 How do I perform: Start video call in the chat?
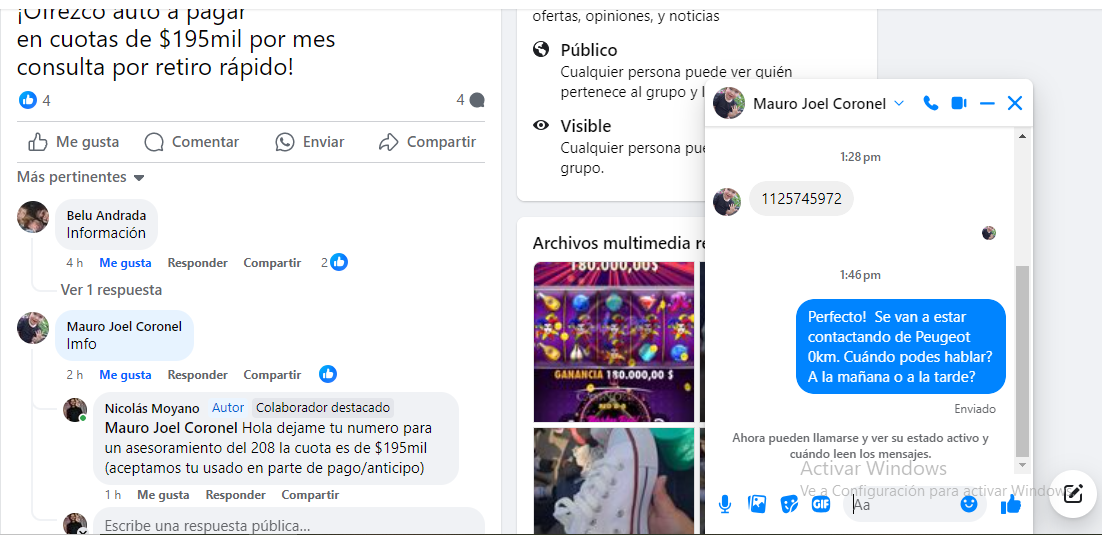[x=959, y=103]
